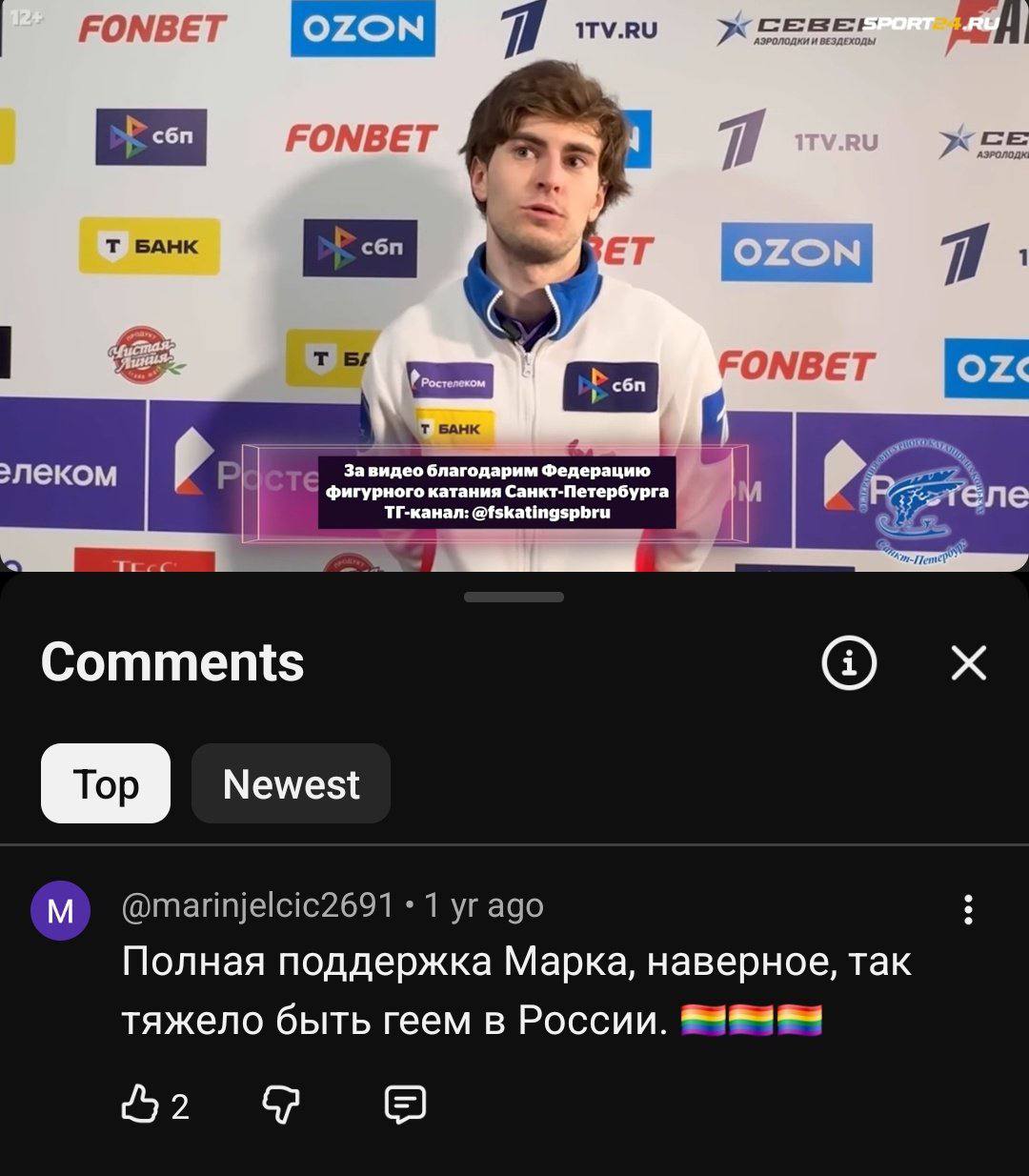Open the comments info icon

(x=849, y=662)
